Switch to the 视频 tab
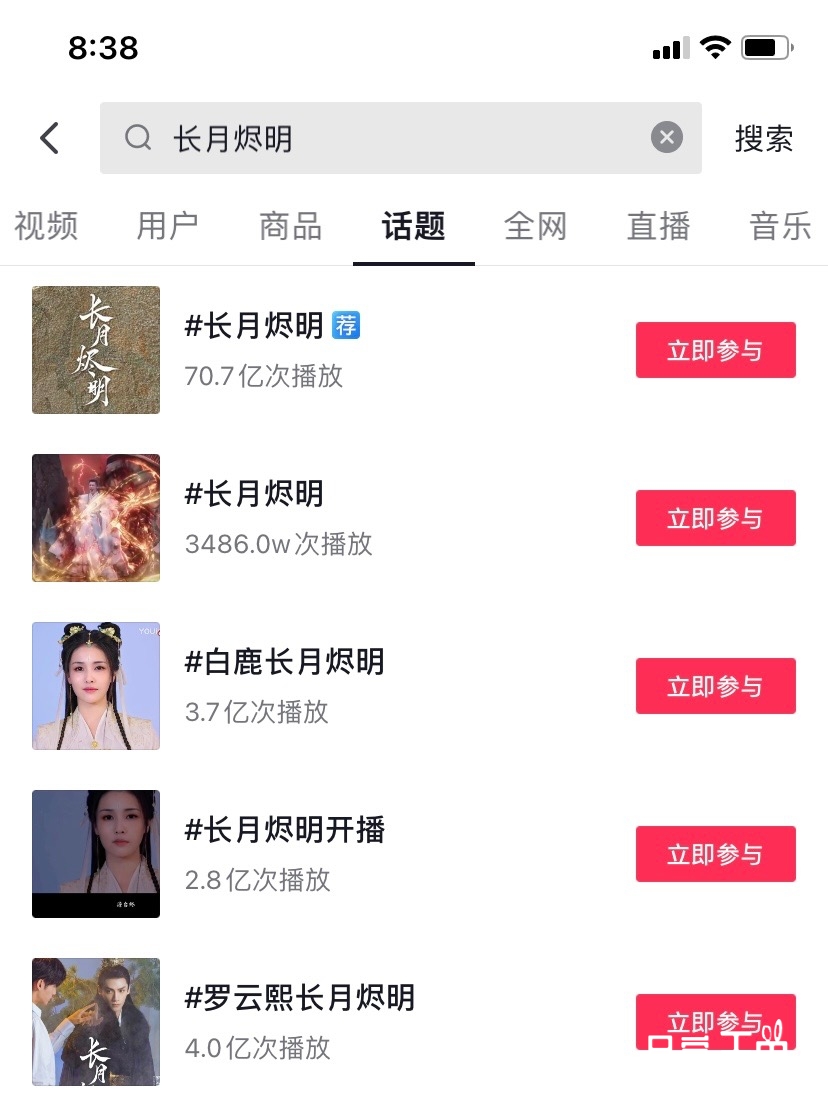The height and width of the screenshot is (1102, 828). click(x=46, y=226)
